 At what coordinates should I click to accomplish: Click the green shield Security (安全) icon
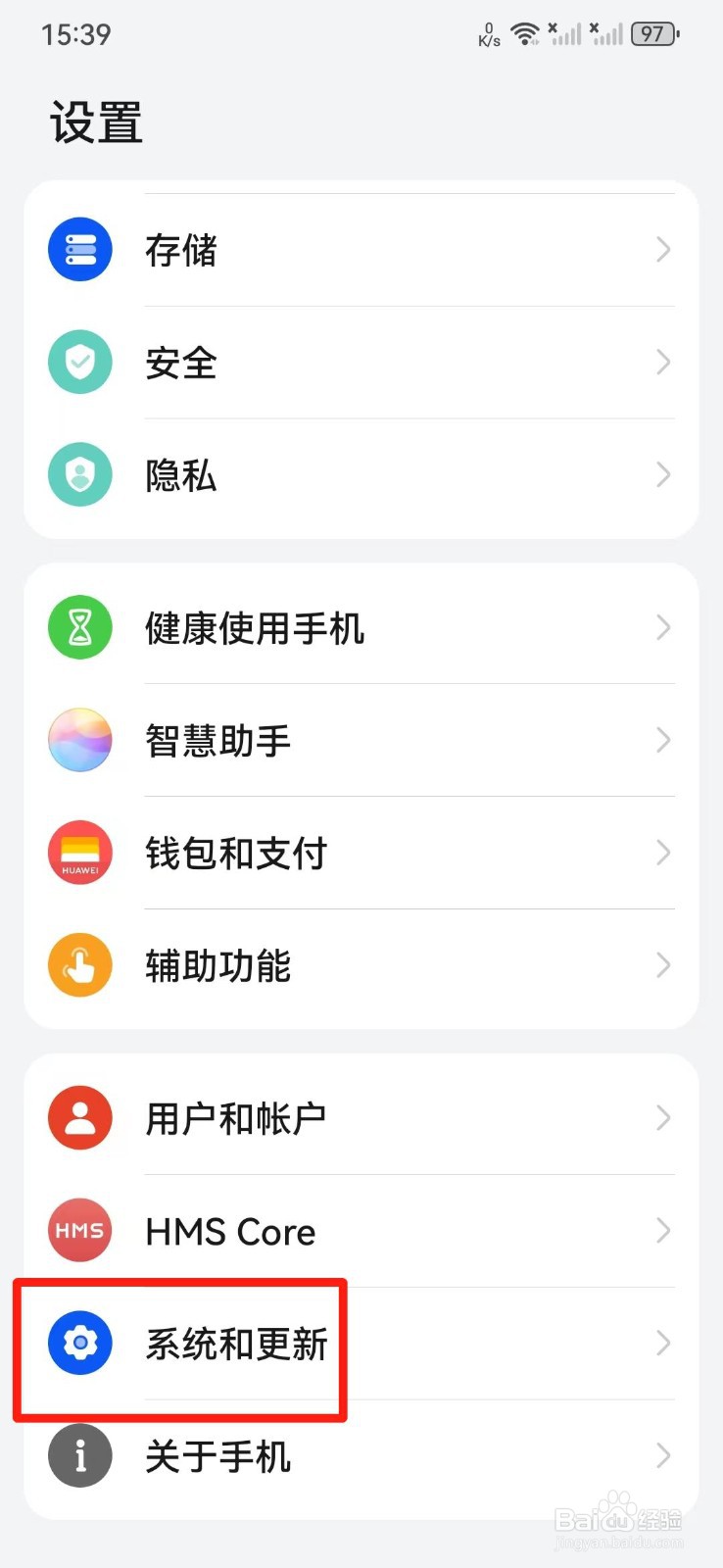pos(79,362)
